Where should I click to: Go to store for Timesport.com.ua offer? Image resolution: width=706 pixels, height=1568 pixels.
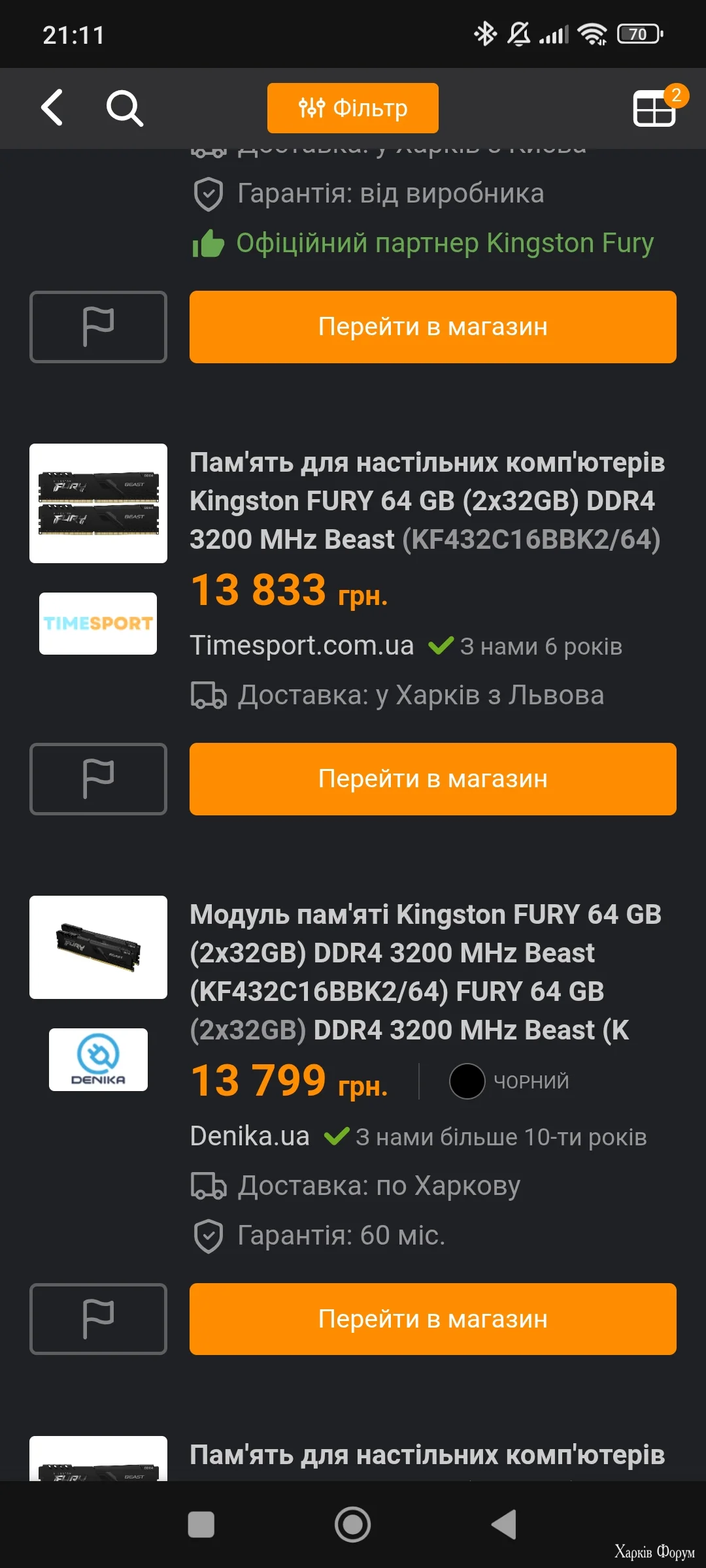pos(432,779)
